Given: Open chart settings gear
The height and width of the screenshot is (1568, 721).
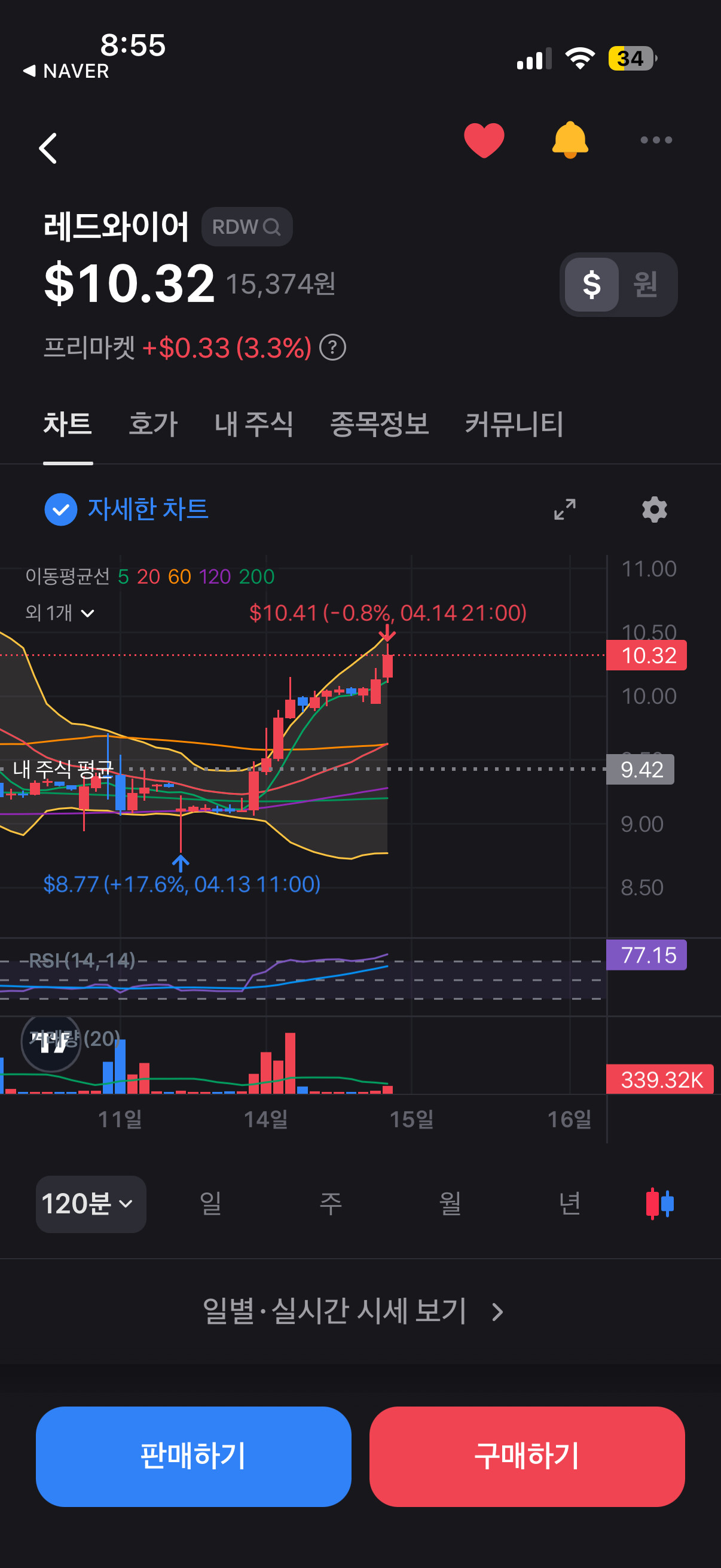Looking at the screenshot, I should click(x=655, y=509).
